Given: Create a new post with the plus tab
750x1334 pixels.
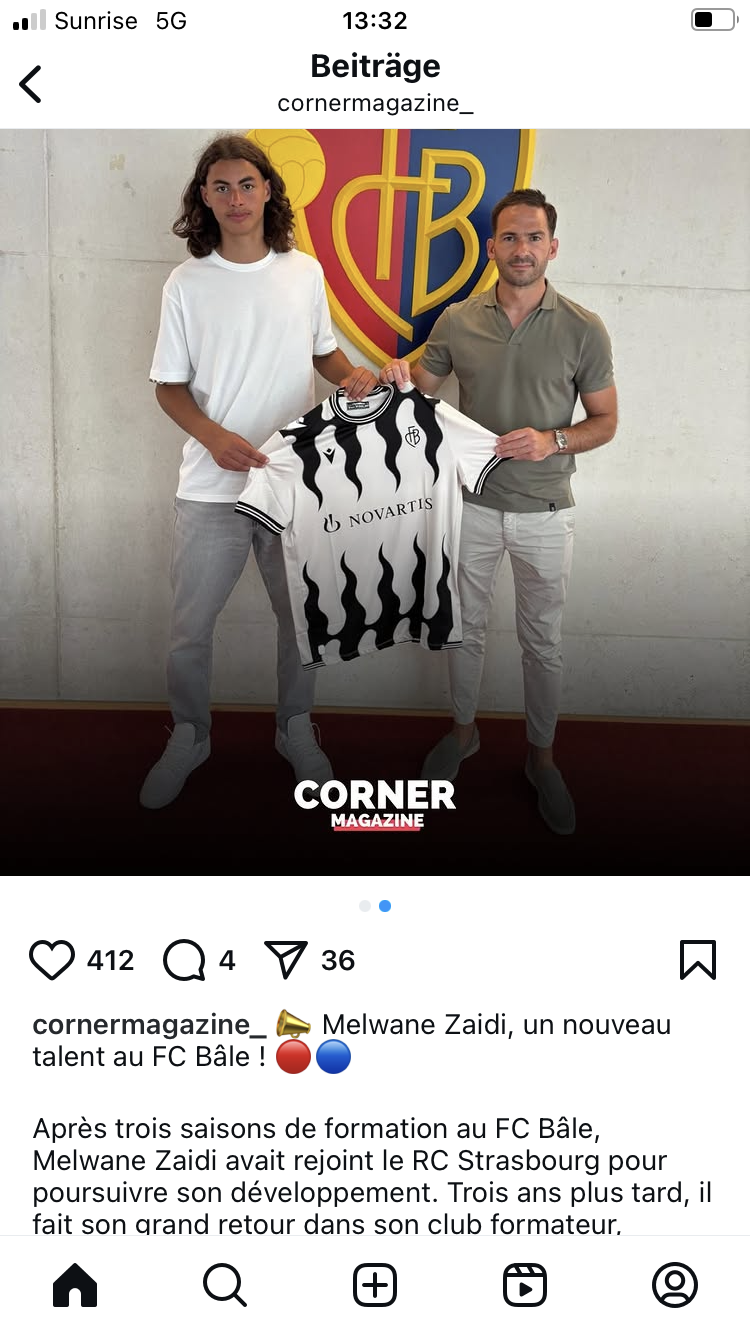Looking at the screenshot, I should pos(375,1285).
